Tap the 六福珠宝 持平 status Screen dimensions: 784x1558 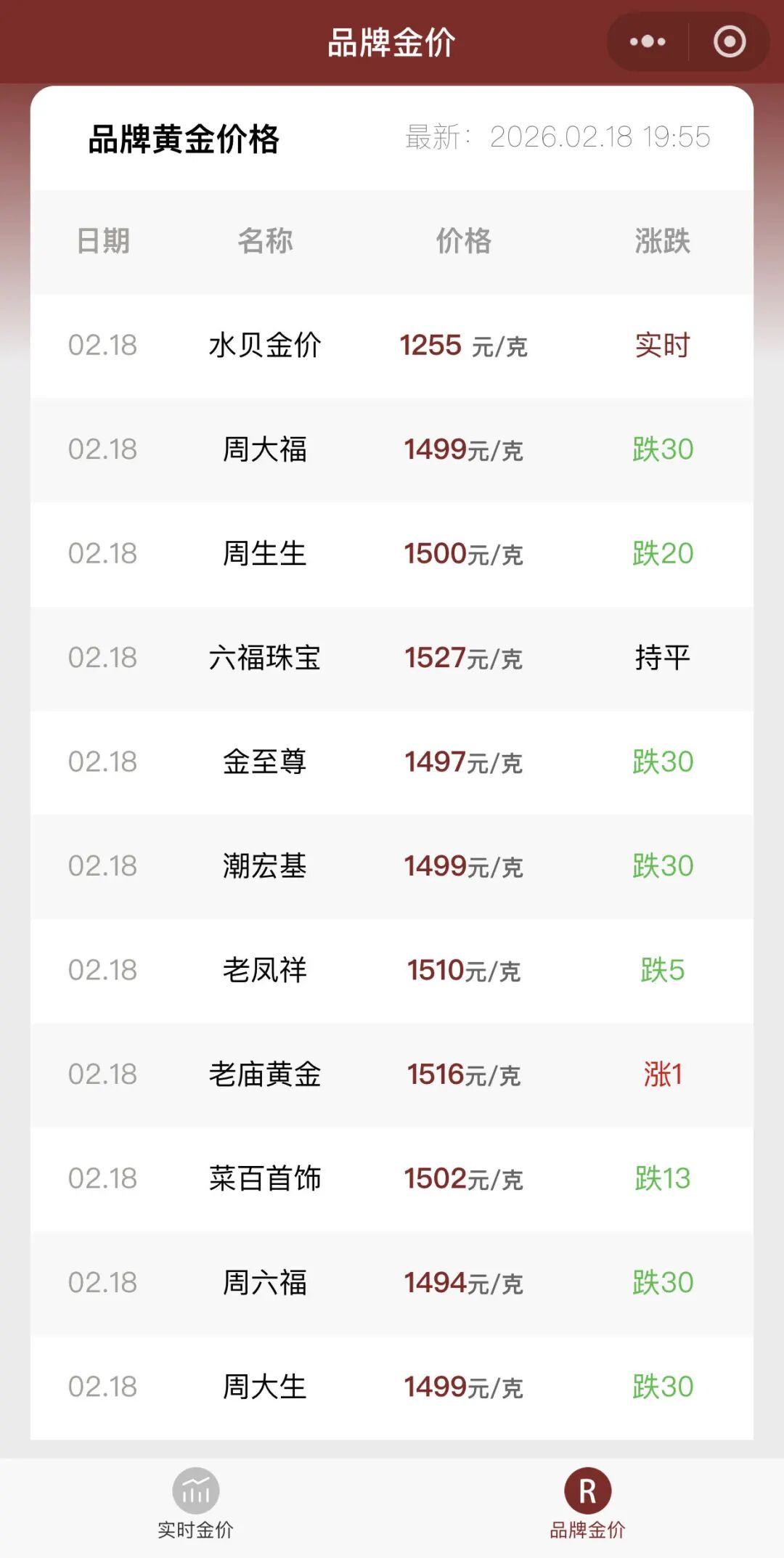click(x=661, y=658)
